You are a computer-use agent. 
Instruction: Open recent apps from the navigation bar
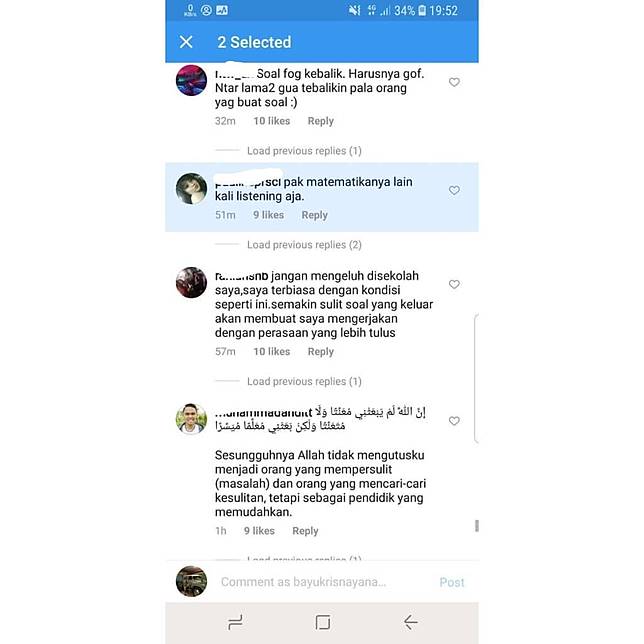pos(235,622)
